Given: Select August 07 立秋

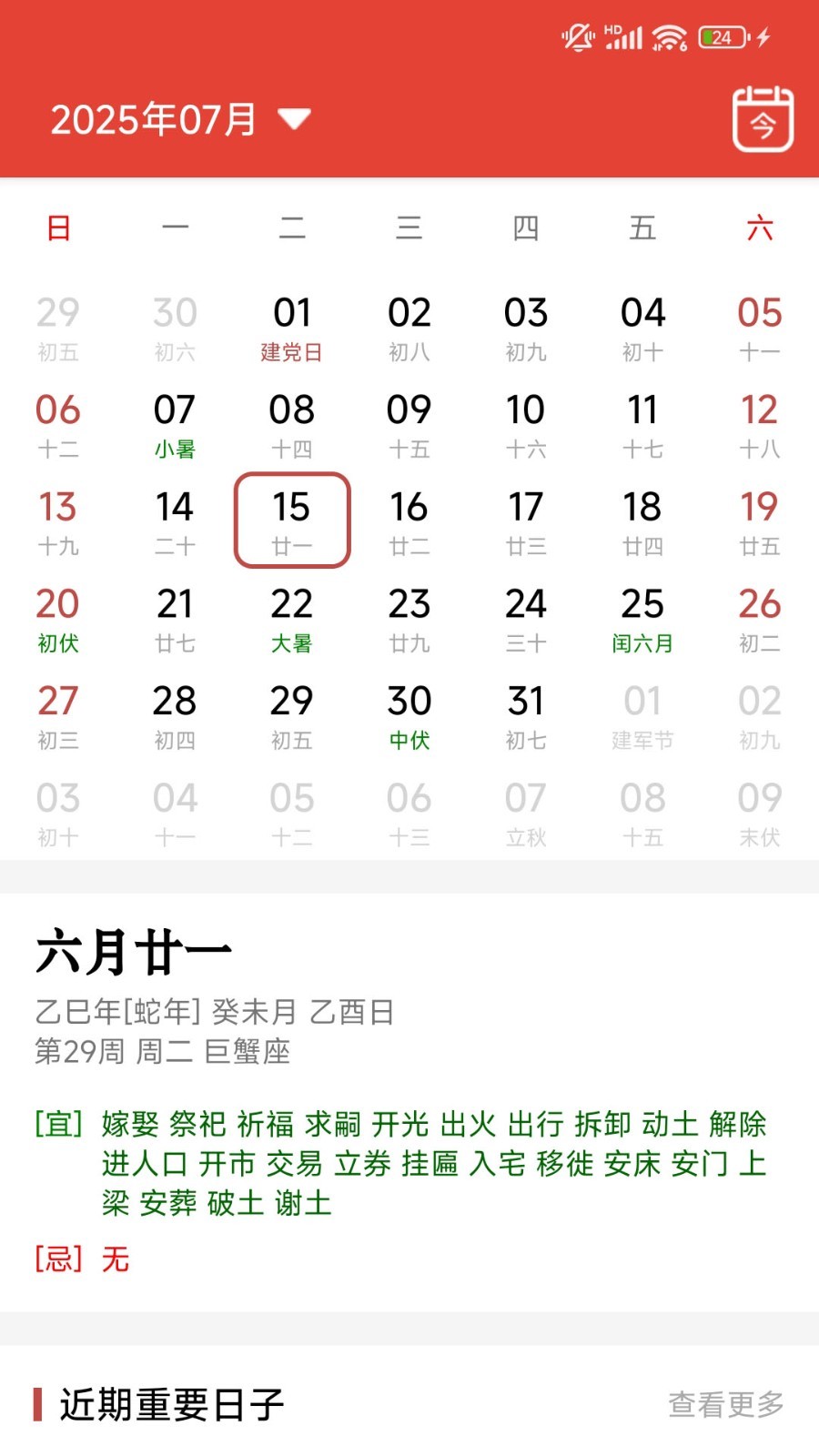Looking at the screenshot, I should [x=526, y=813].
